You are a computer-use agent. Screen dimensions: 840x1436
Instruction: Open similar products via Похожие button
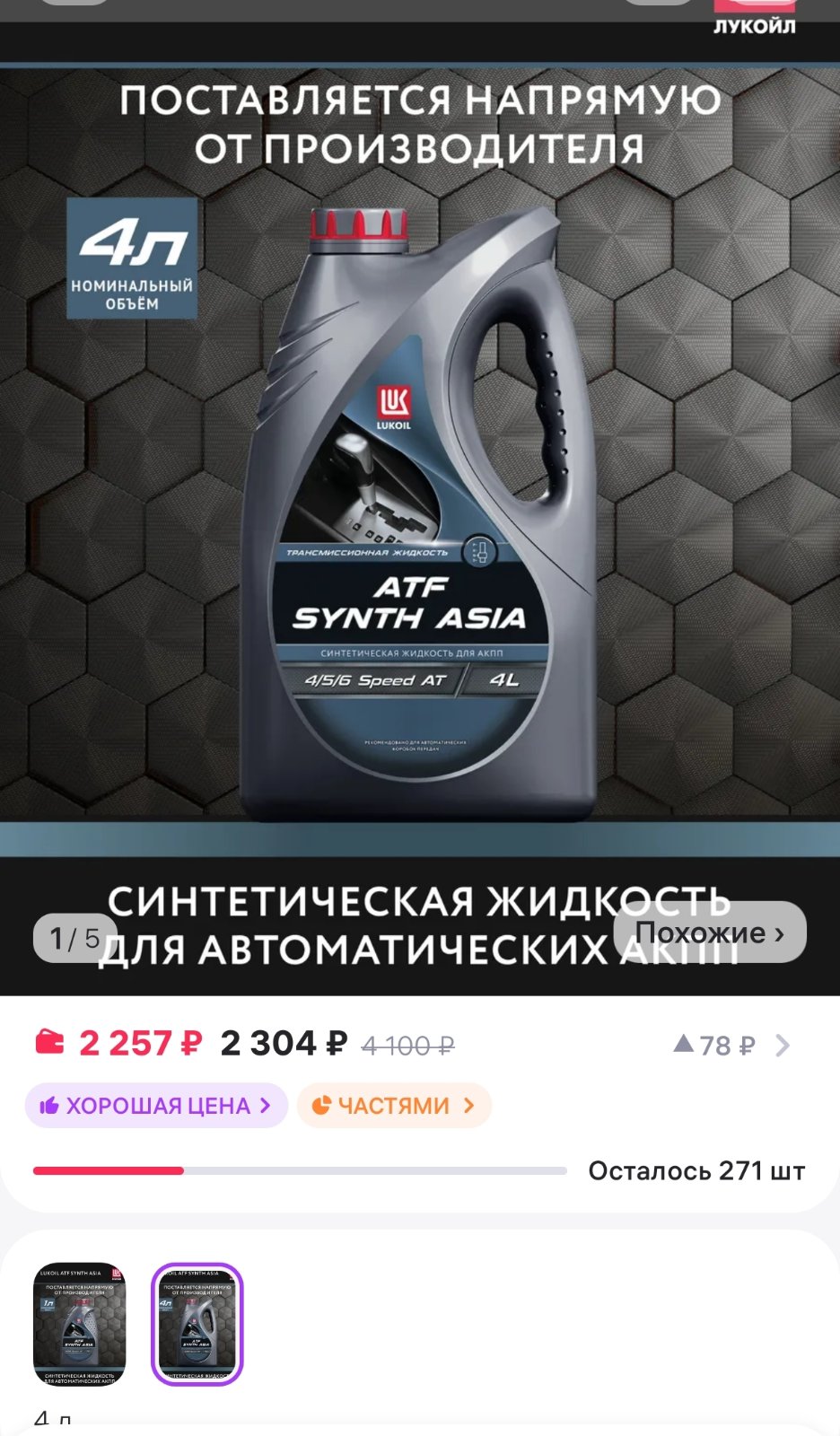point(710,933)
